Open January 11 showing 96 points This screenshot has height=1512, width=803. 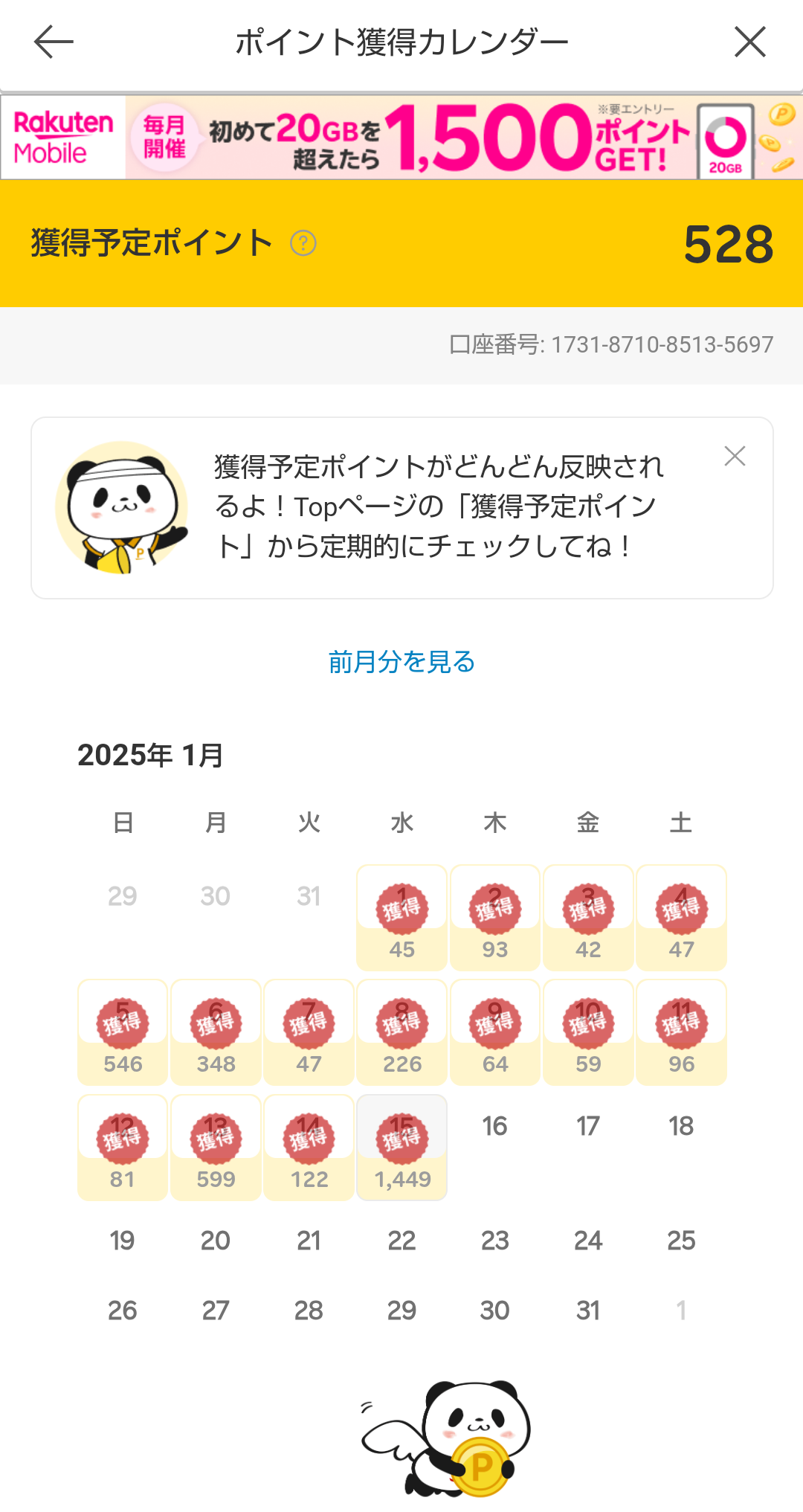pos(681,1032)
